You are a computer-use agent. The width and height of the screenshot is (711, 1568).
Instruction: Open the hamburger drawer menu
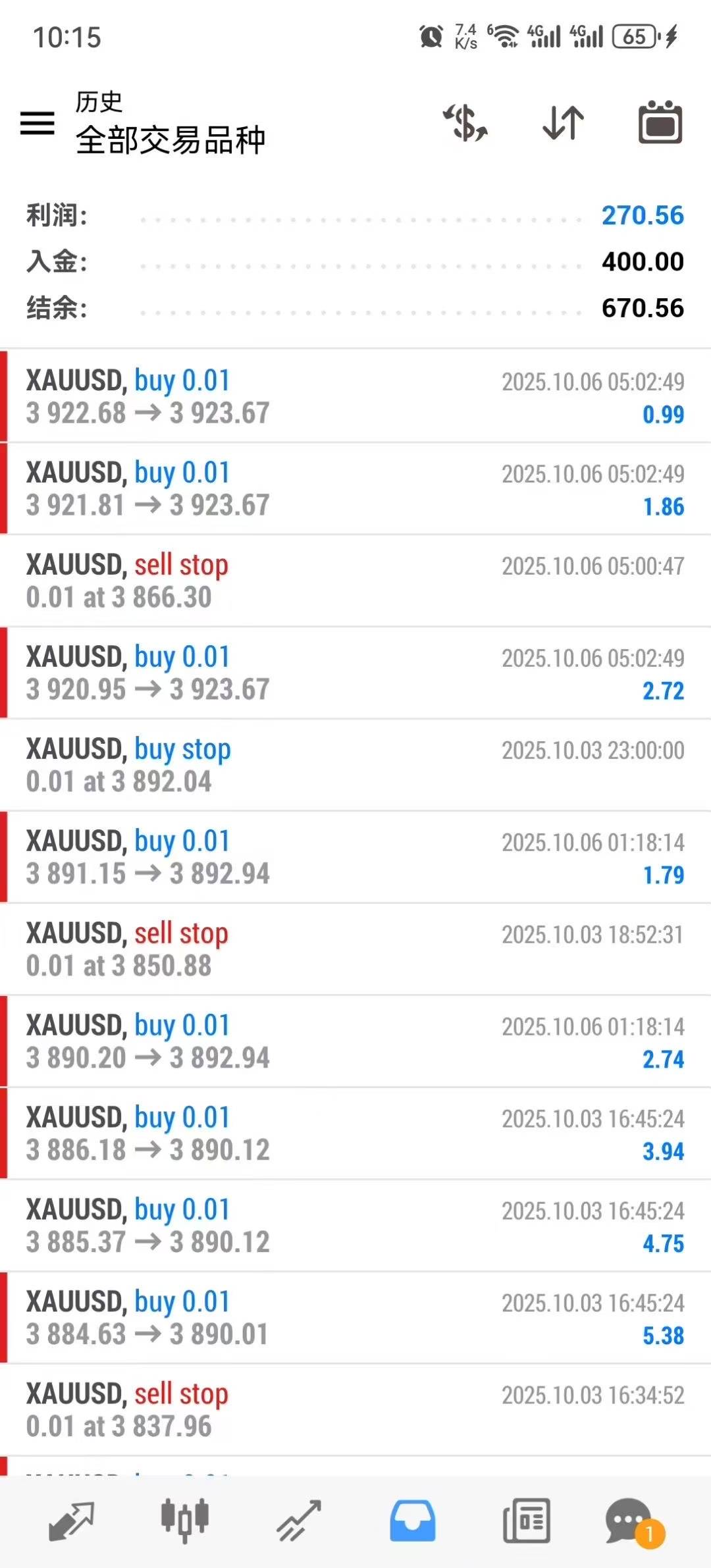tap(38, 122)
